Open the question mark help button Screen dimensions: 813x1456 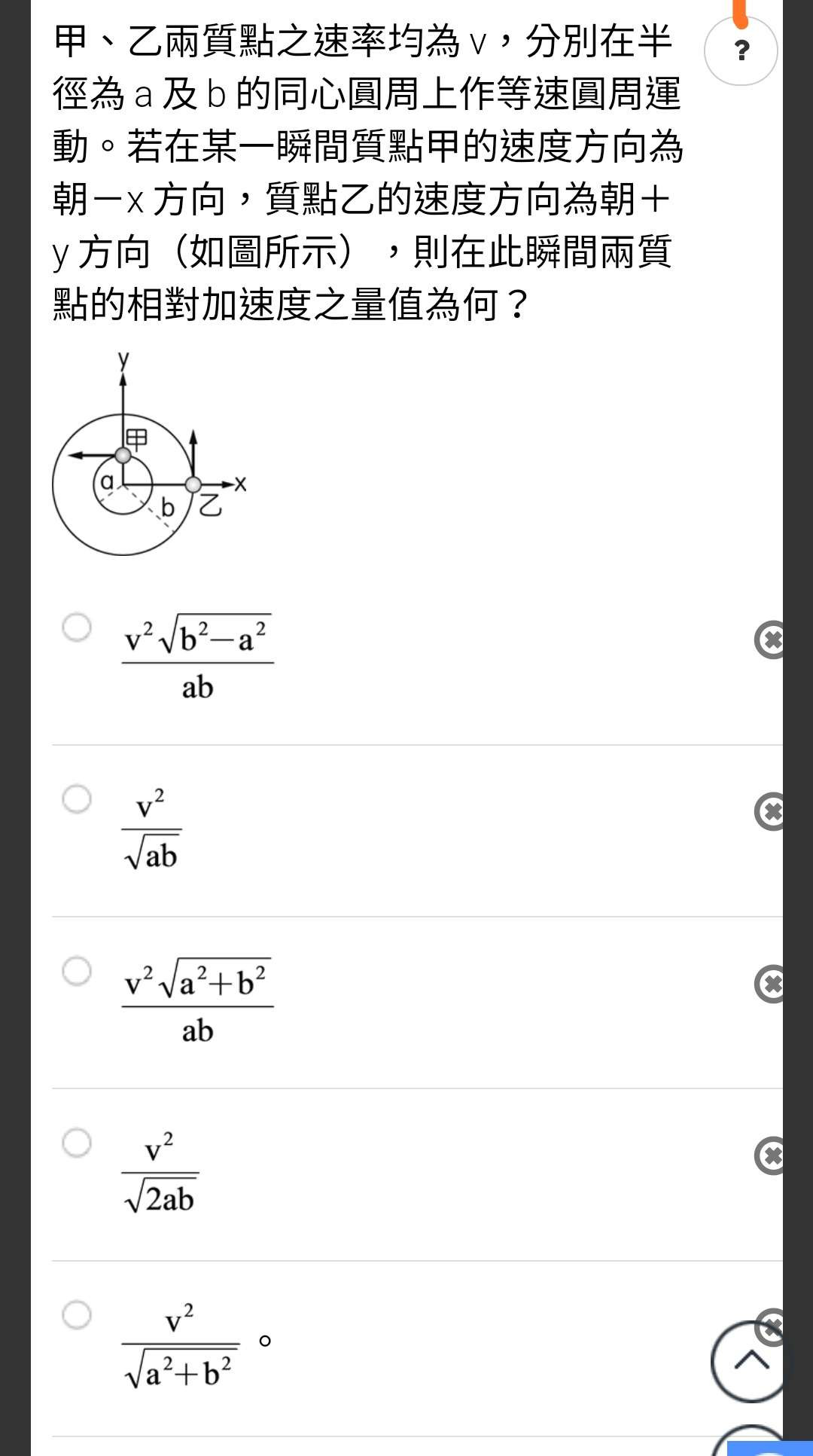point(741,50)
